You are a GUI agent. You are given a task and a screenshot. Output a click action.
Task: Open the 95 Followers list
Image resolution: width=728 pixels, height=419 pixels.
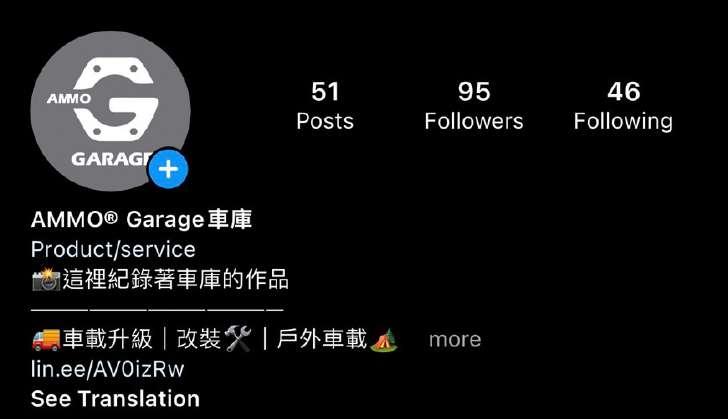[x=473, y=106]
